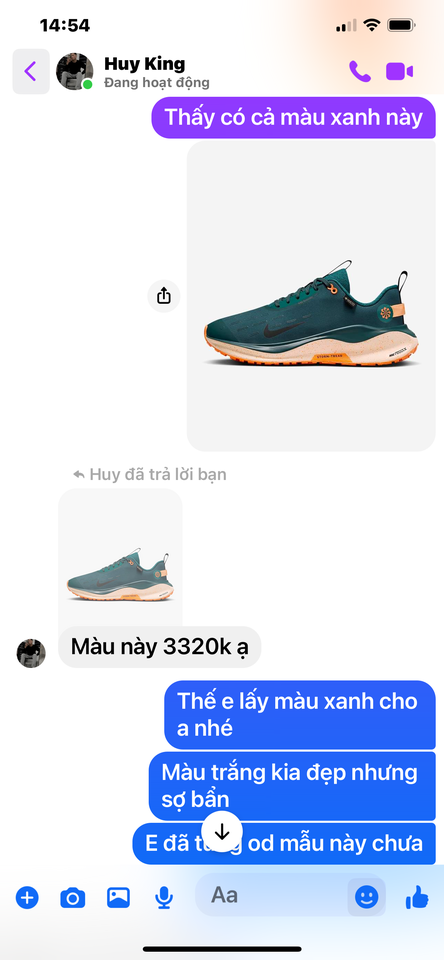Open the photo gallery picker
The width and height of the screenshot is (444, 960).
(x=118, y=898)
